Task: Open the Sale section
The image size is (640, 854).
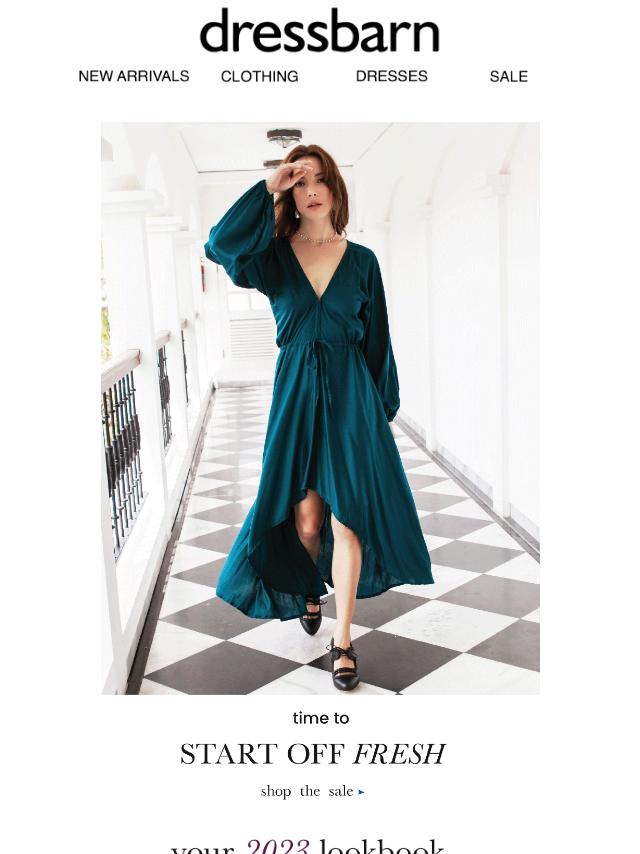Action: pyautogui.click(x=508, y=76)
